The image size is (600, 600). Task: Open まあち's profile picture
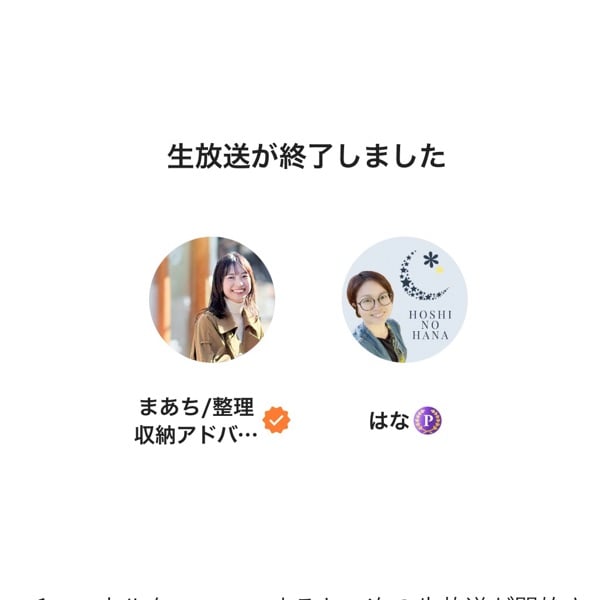(x=212, y=299)
